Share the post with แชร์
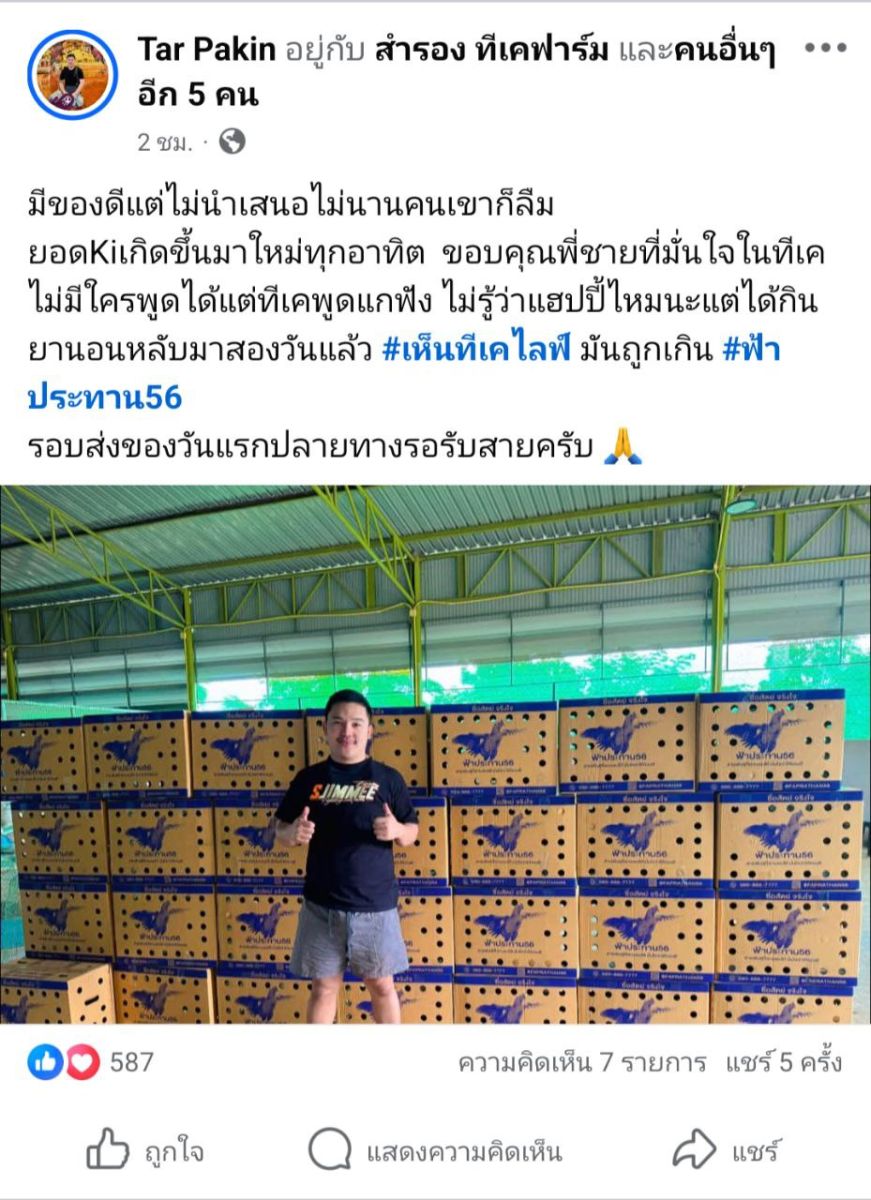This screenshot has height=1200, width=871. [725, 1151]
